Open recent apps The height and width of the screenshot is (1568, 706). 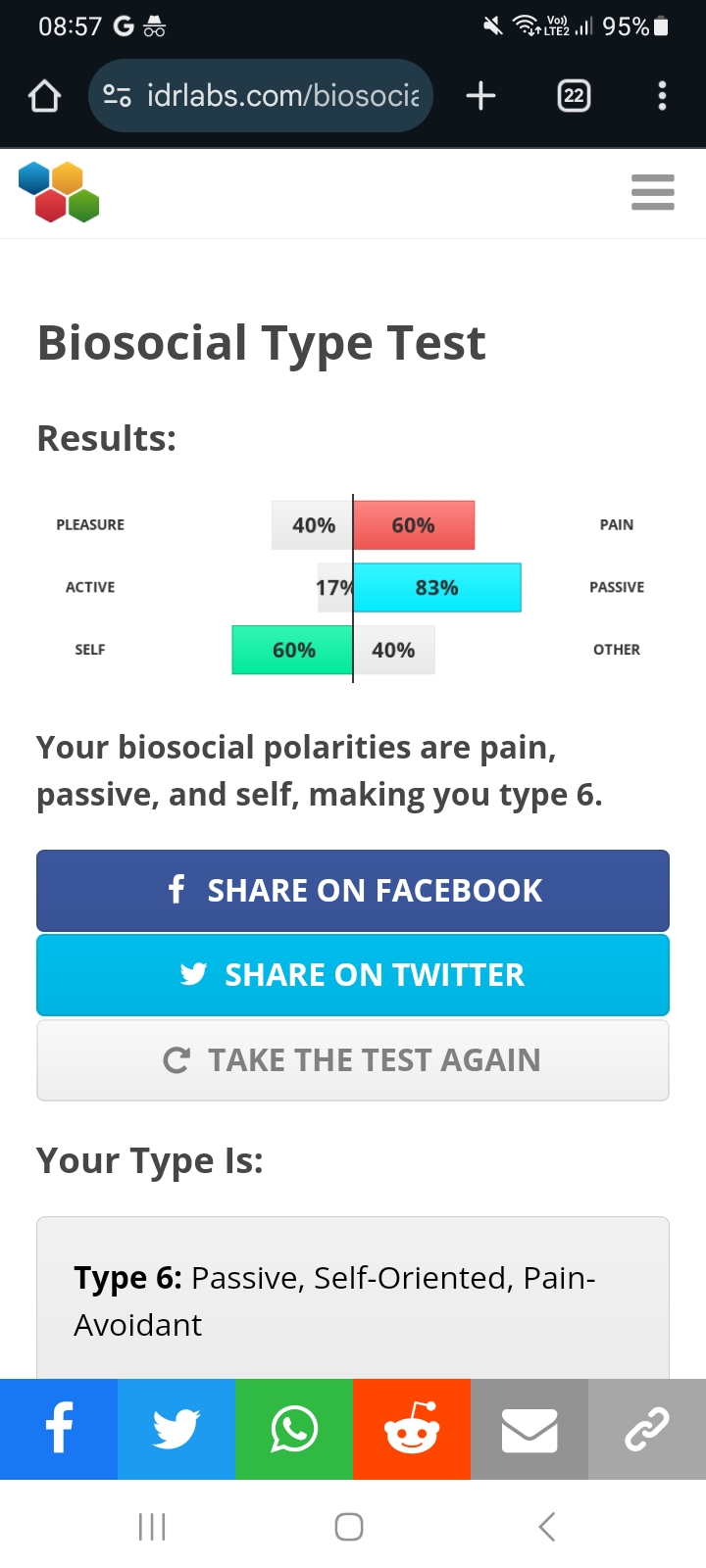coord(152,1526)
